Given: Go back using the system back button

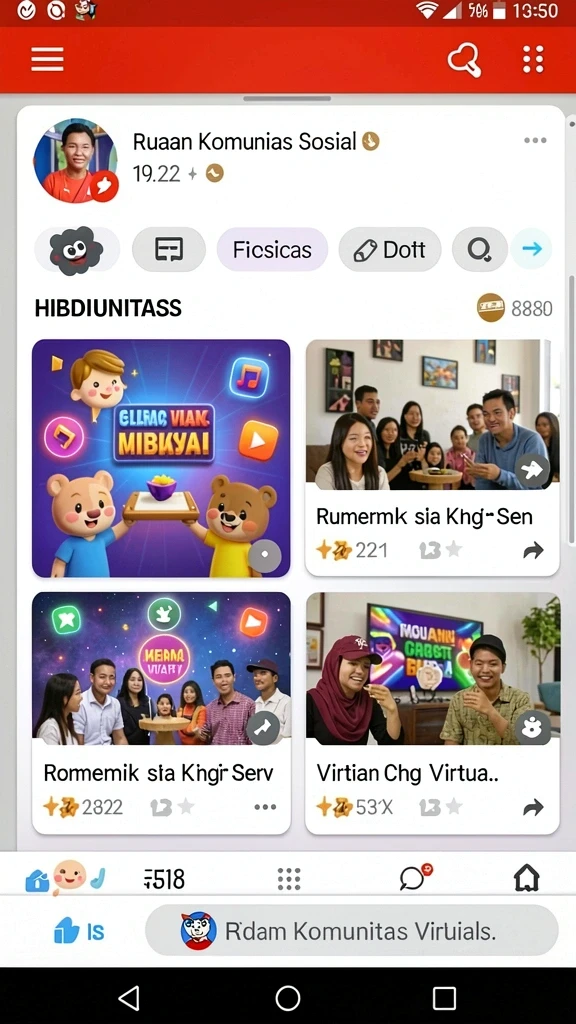Looking at the screenshot, I should (x=129, y=998).
